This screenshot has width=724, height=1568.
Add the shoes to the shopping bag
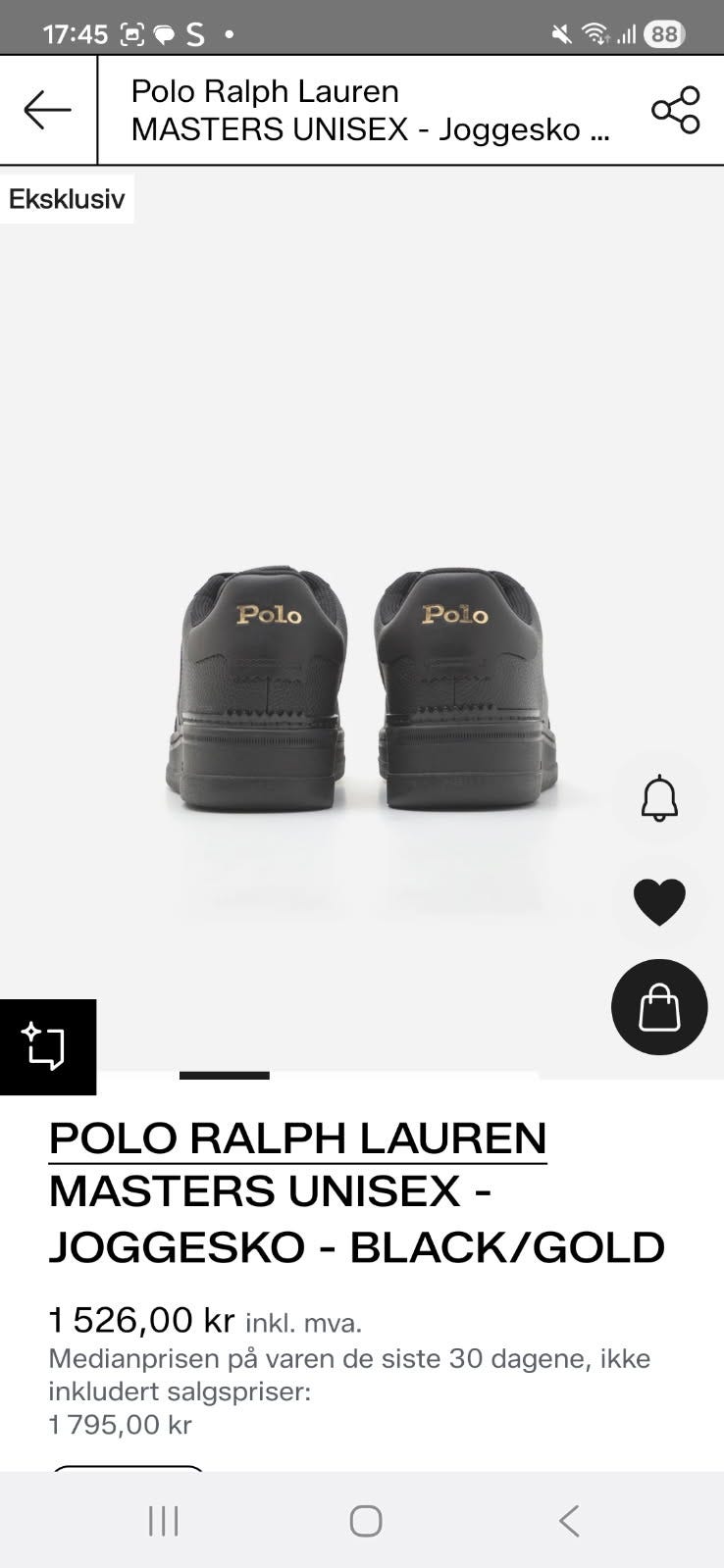pos(659,1007)
